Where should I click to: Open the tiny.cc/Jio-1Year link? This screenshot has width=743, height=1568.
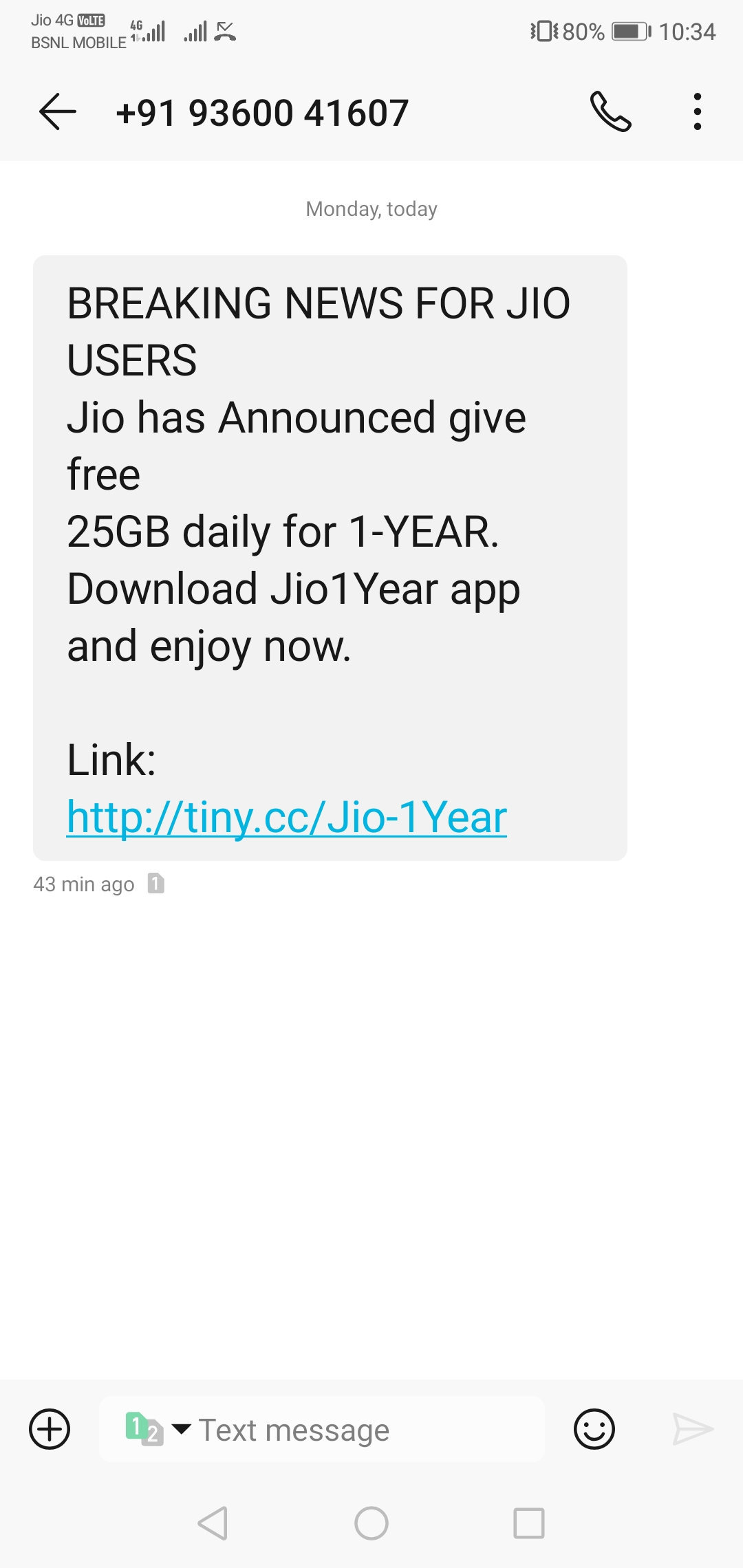(287, 818)
